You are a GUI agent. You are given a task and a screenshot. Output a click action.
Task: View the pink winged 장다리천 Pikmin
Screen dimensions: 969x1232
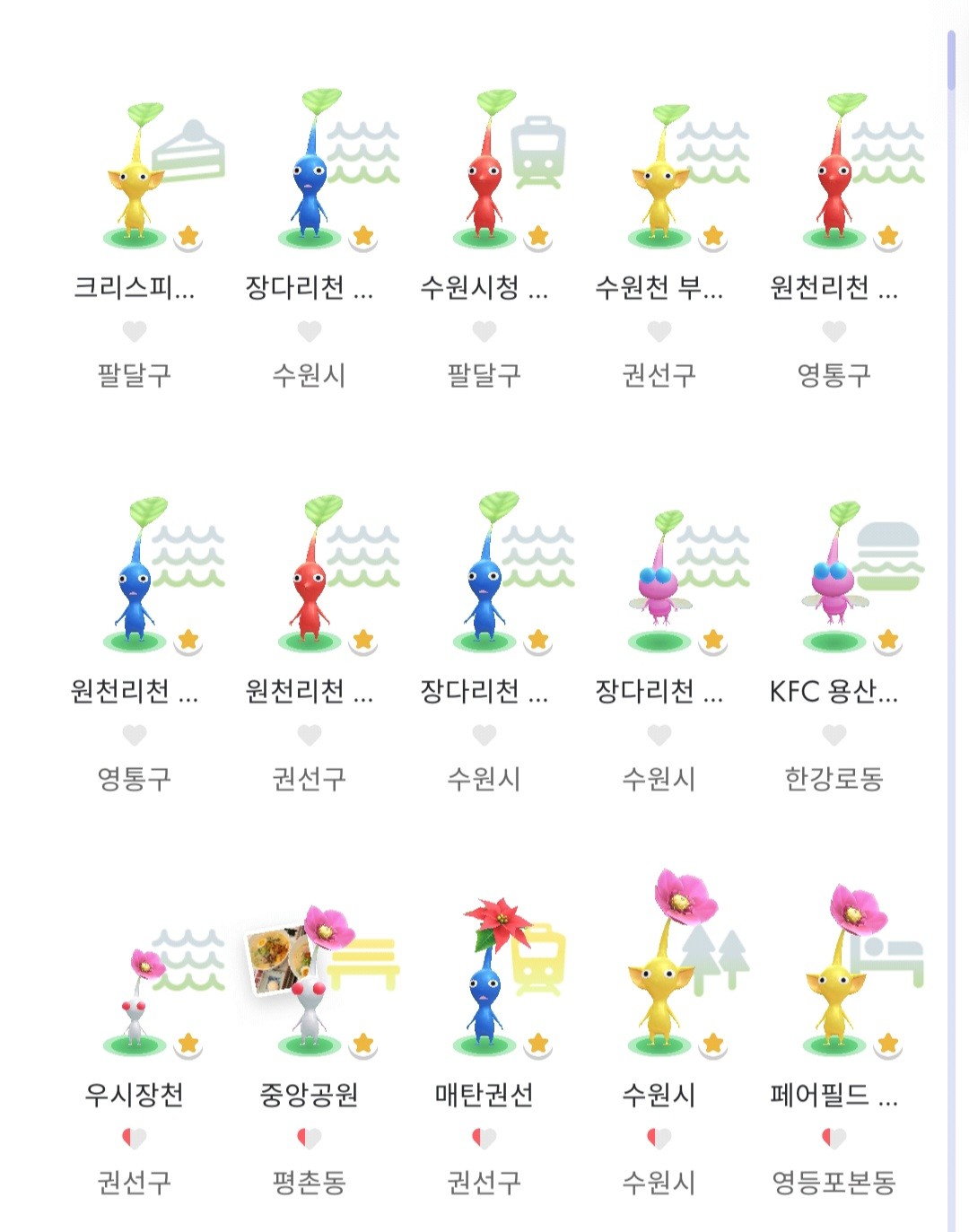(659, 583)
